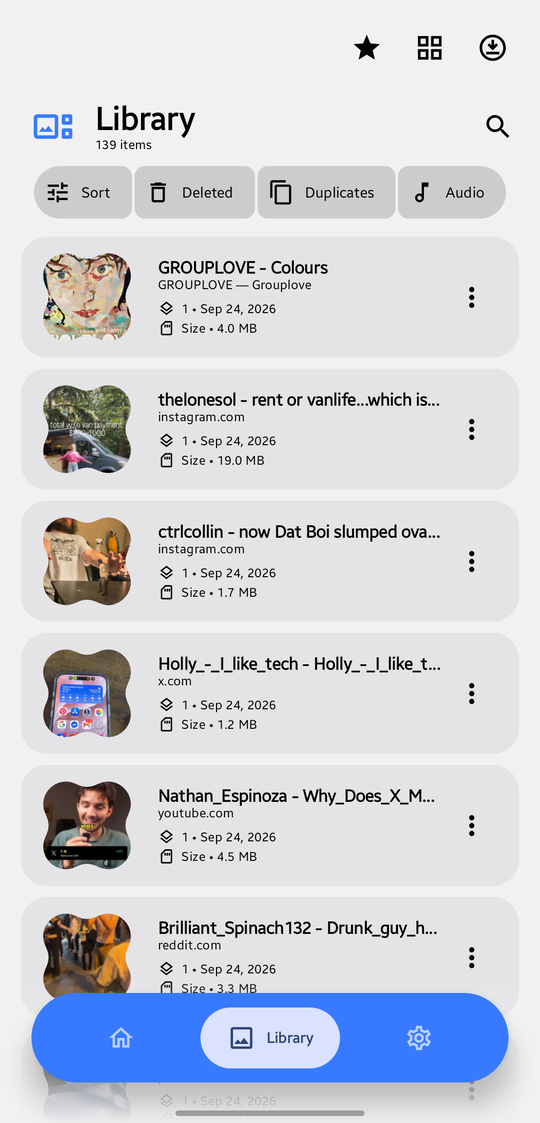The height and width of the screenshot is (1123, 540).
Task: Search the library
Action: coord(497,127)
